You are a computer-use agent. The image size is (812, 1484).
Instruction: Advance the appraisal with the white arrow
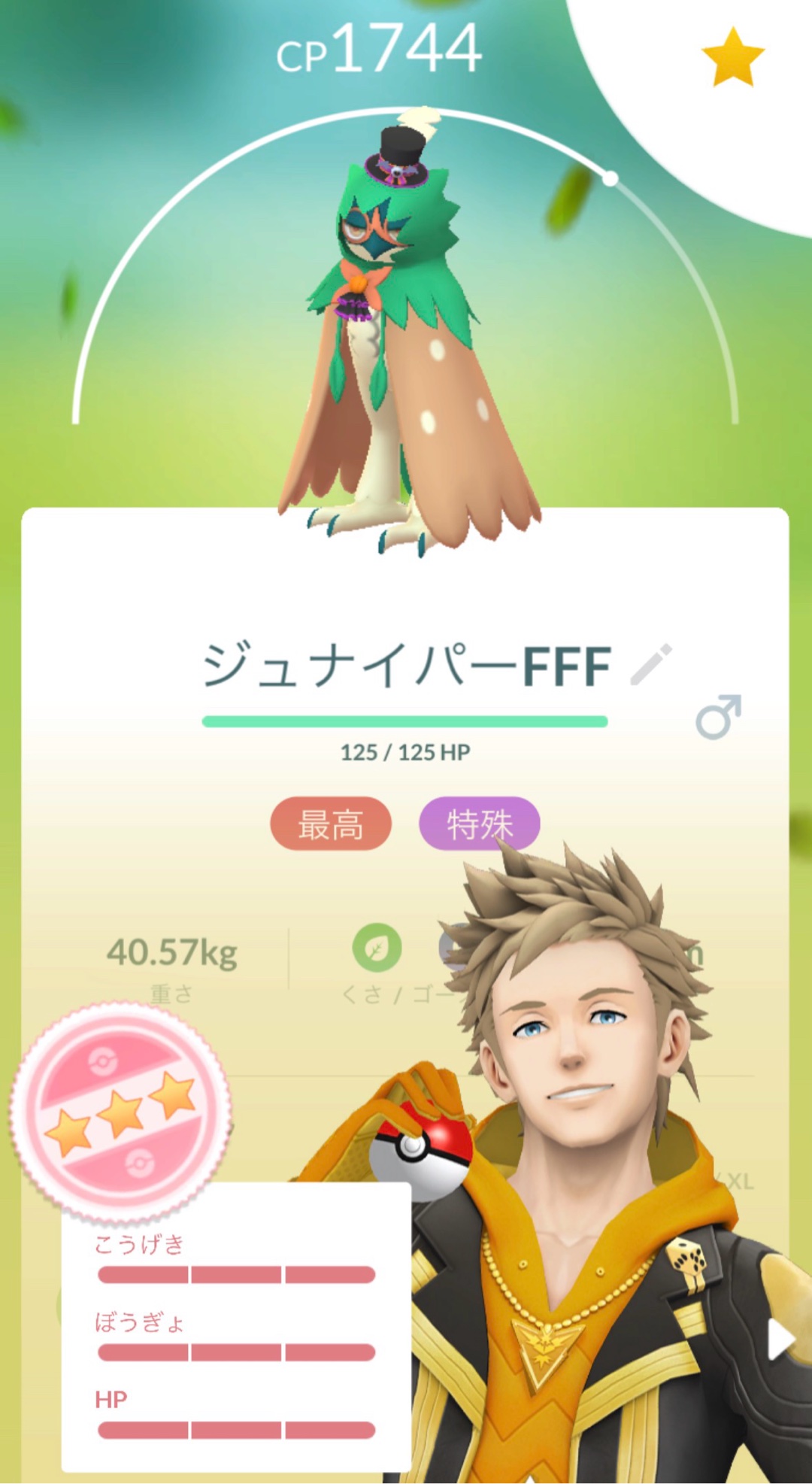[780, 1340]
